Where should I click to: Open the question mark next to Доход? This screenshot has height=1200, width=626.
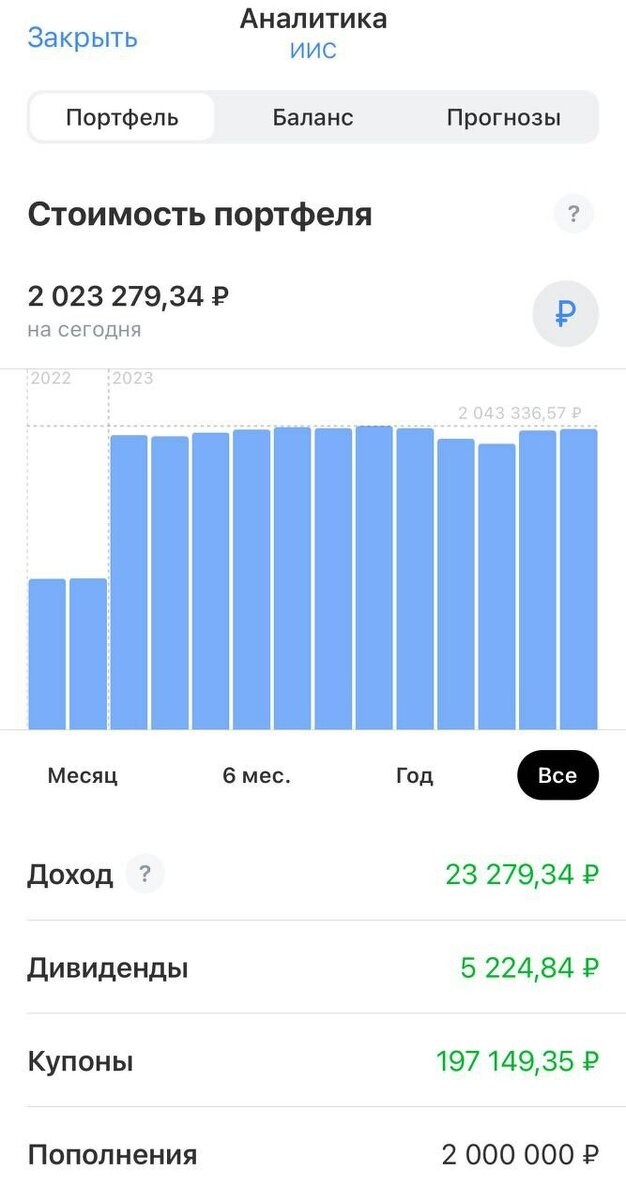(x=145, y=874)
